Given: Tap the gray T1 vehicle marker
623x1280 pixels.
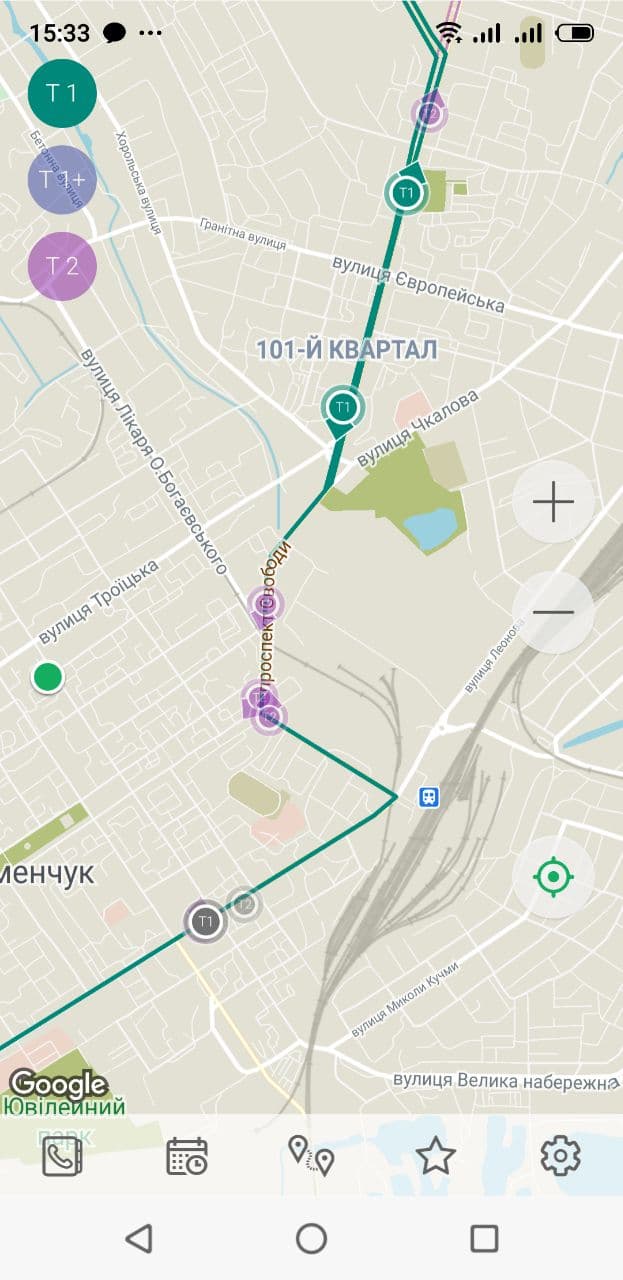Looking at the screenshot, I should 206,921.
